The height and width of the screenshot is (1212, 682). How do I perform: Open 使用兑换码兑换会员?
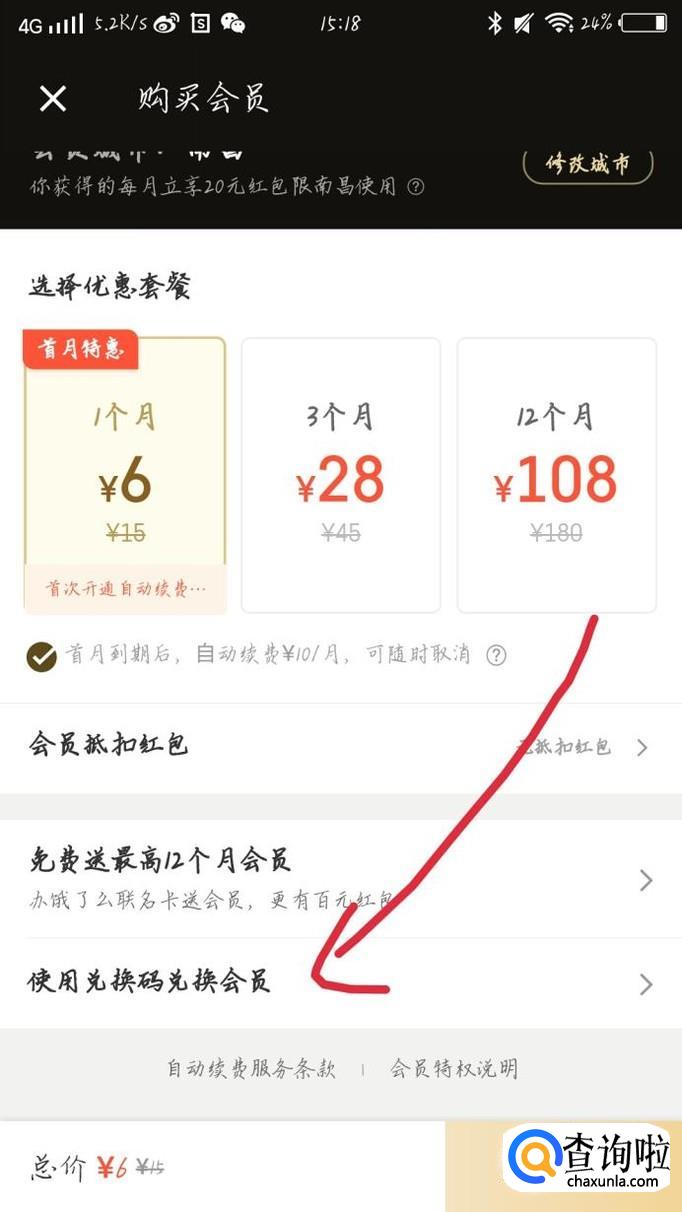(341, 983)
